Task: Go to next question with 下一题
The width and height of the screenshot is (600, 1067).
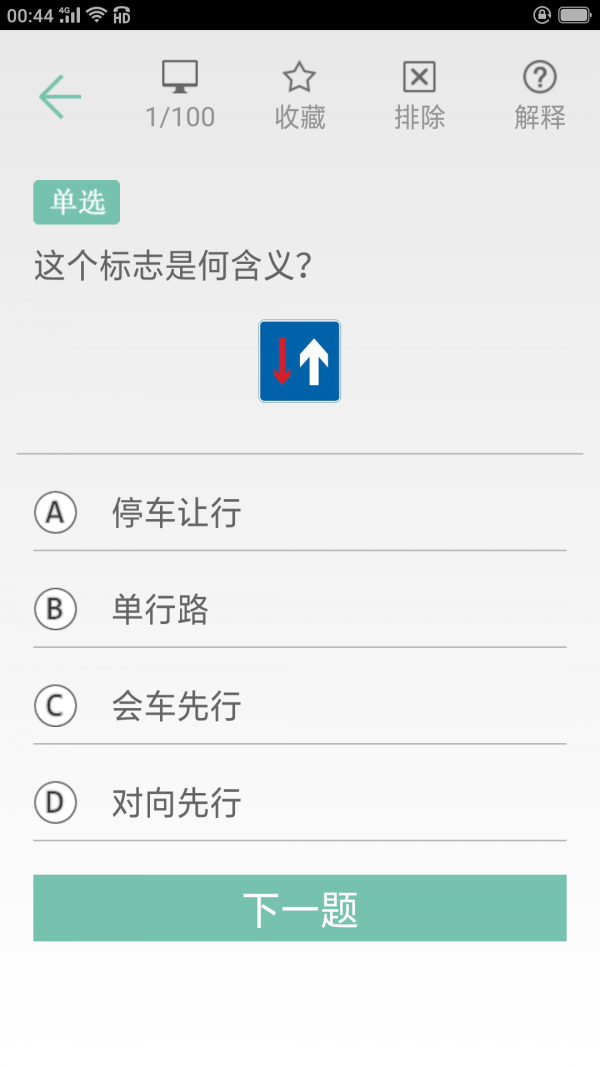Action: tap(300, 908)
